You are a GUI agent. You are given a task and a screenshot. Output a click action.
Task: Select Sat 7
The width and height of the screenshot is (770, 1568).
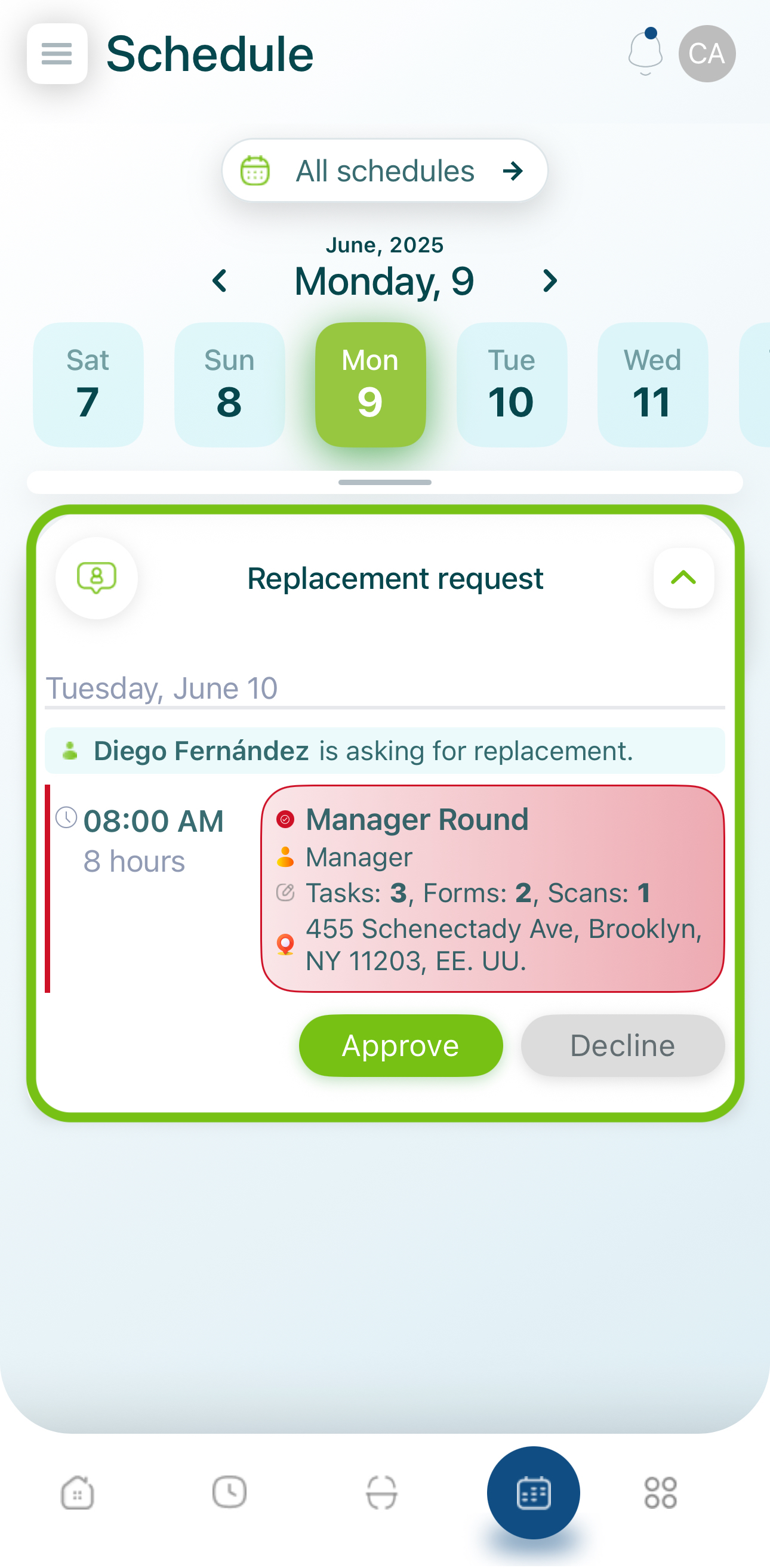pos(88,385)
